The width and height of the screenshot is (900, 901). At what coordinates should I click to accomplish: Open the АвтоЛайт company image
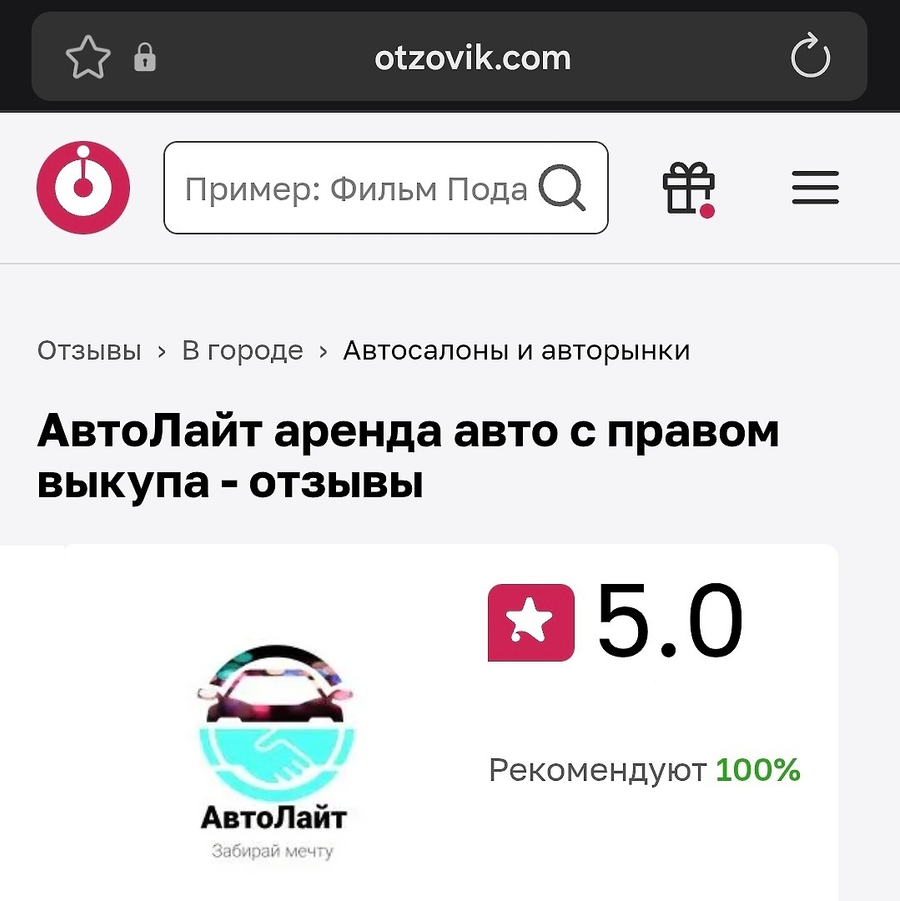coord(273,752)
